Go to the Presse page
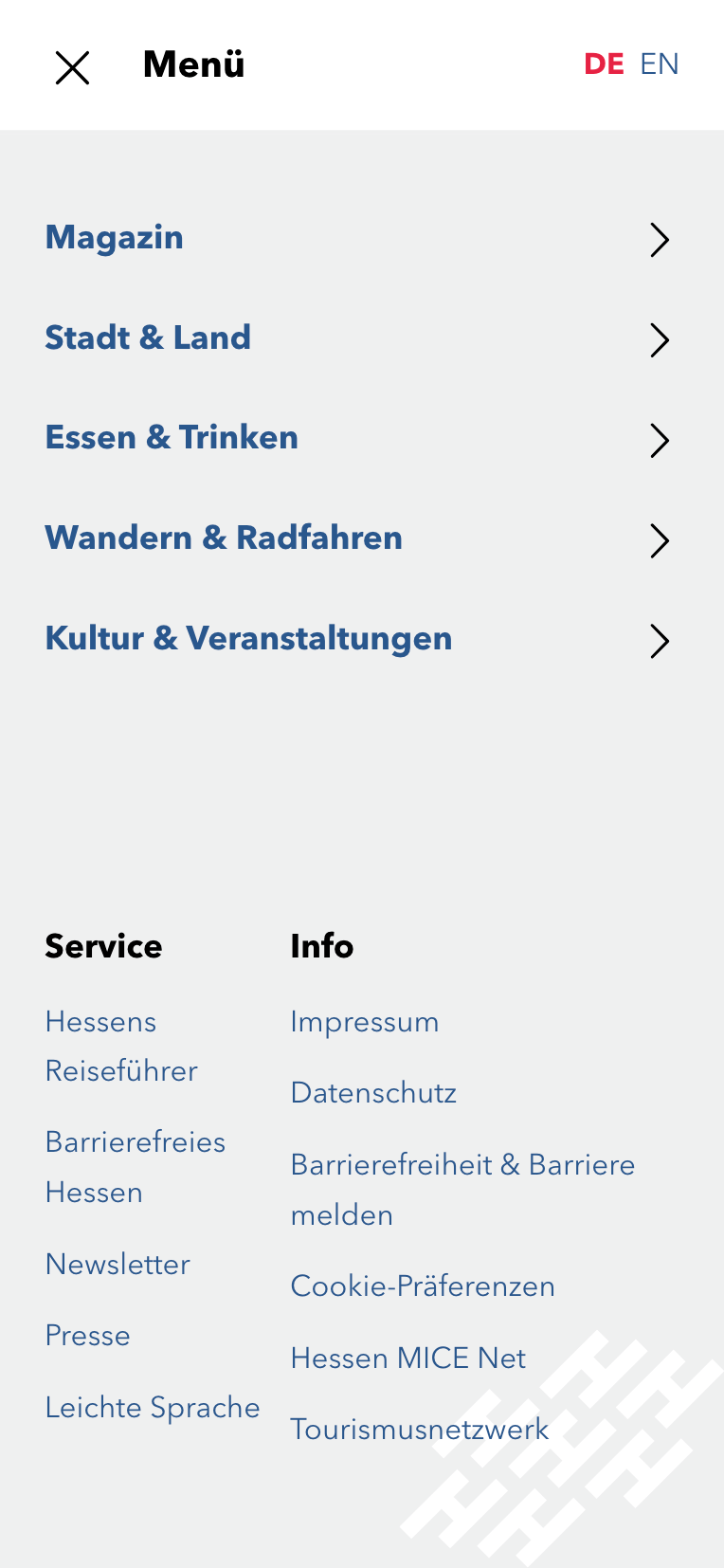The image size is (724, 1568). point(88,1336)
